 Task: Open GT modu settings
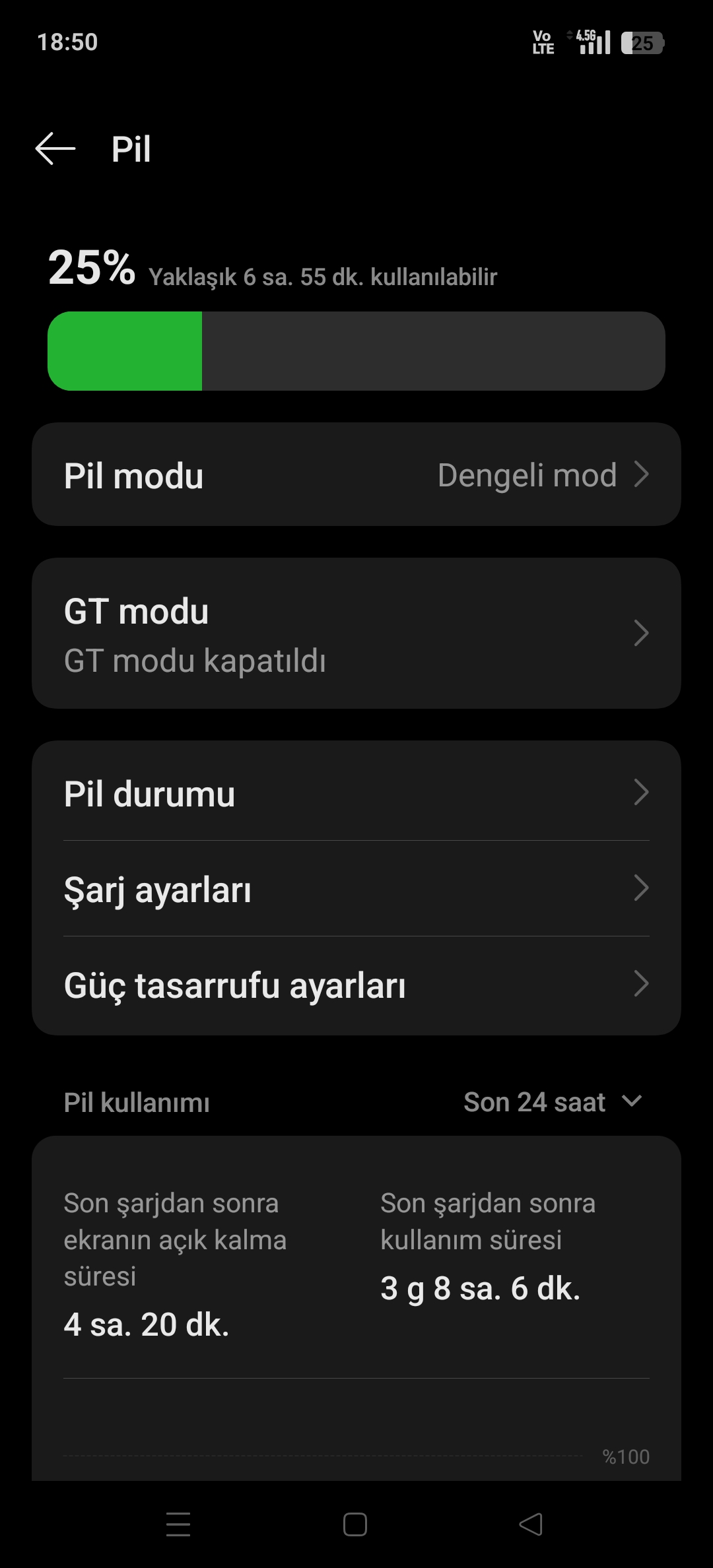(x=356, y=634)
